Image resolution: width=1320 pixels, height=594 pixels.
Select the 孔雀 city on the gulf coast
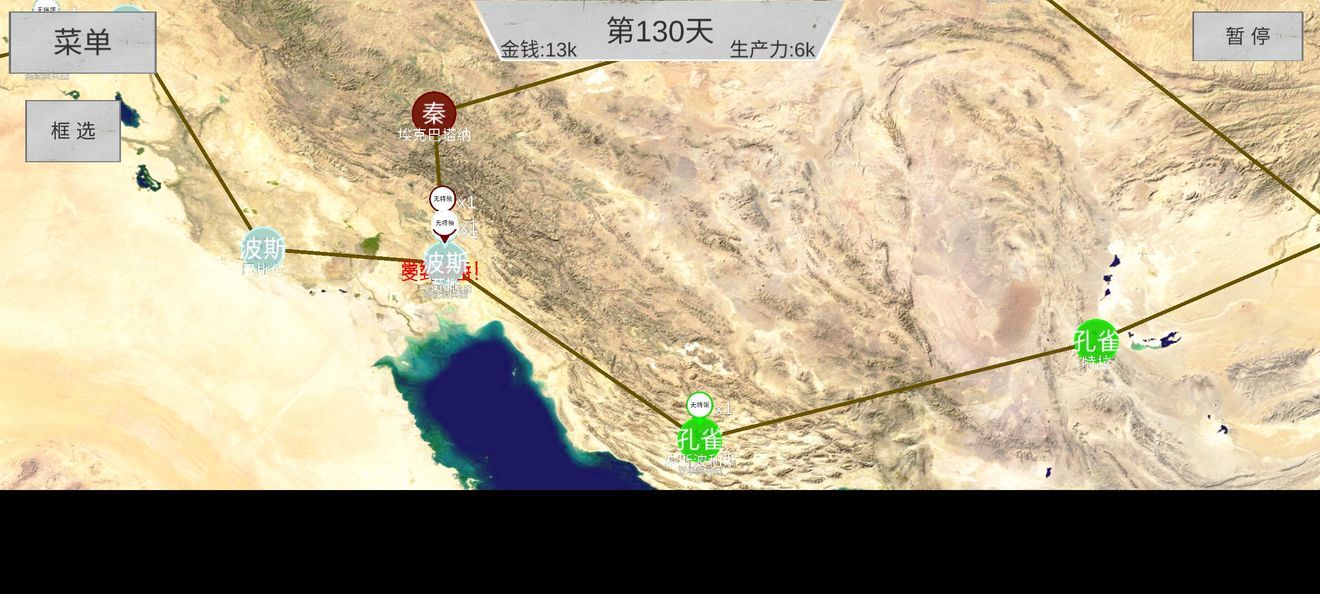[699, 440]
